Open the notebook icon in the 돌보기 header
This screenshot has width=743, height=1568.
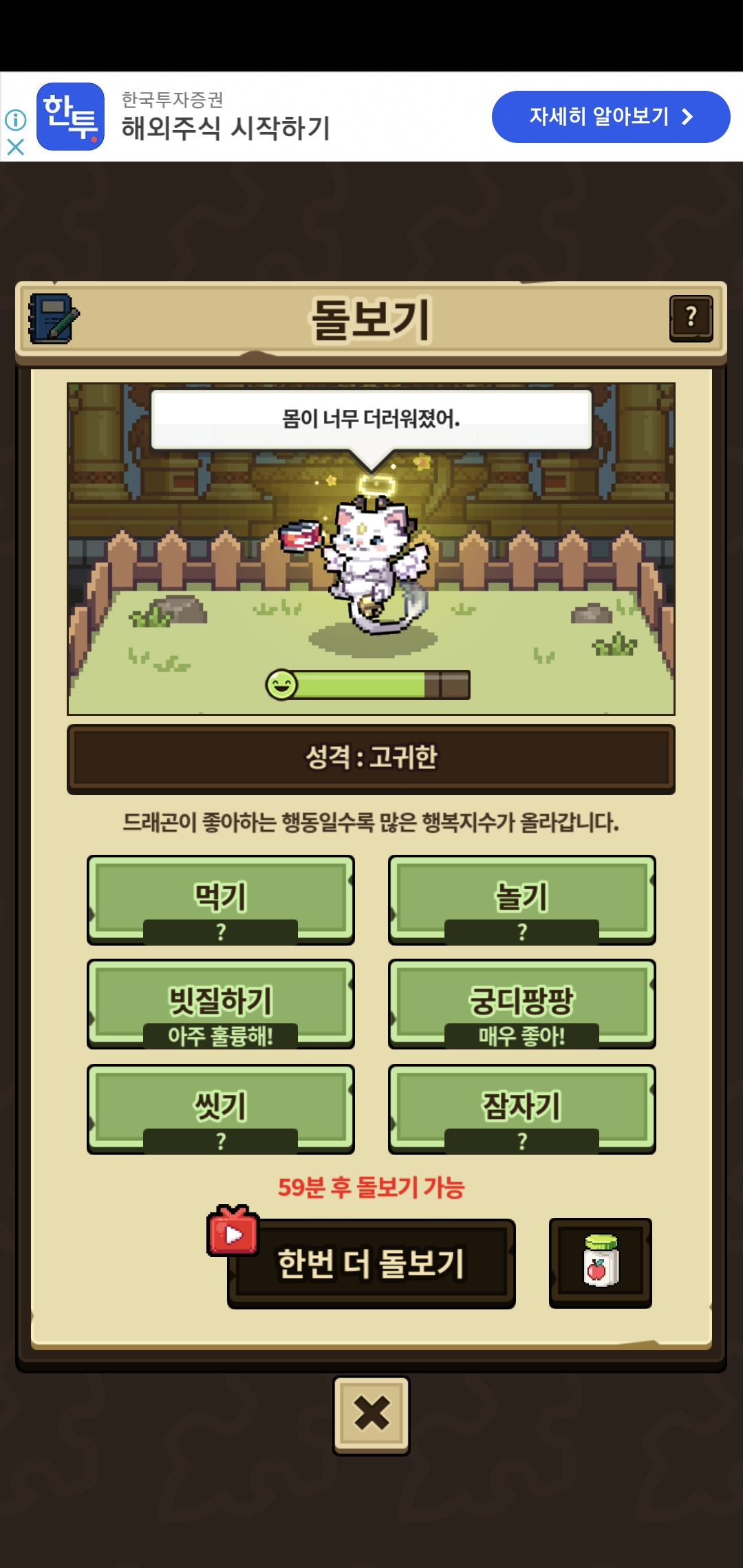click(x=53, y=318)
